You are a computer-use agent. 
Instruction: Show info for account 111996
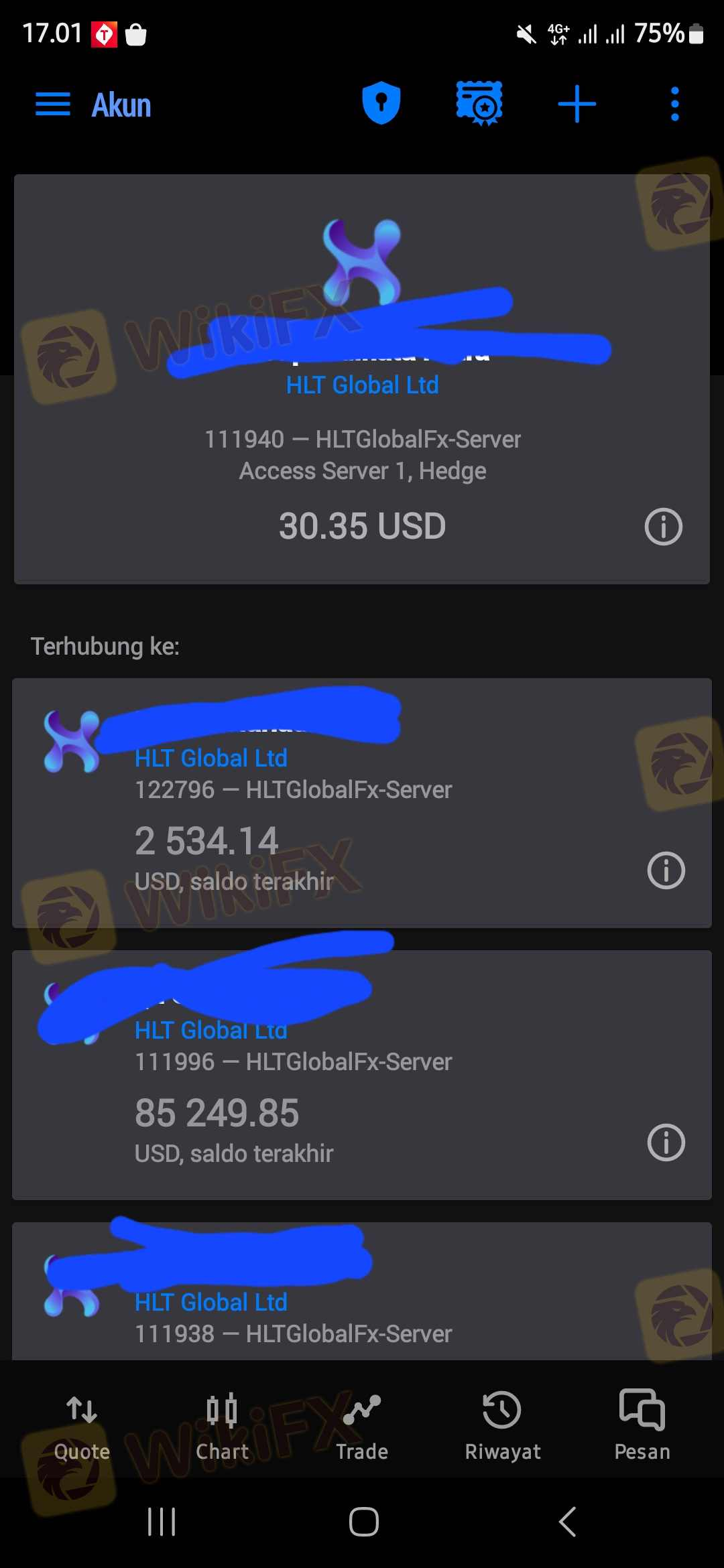click(666, 1142)
